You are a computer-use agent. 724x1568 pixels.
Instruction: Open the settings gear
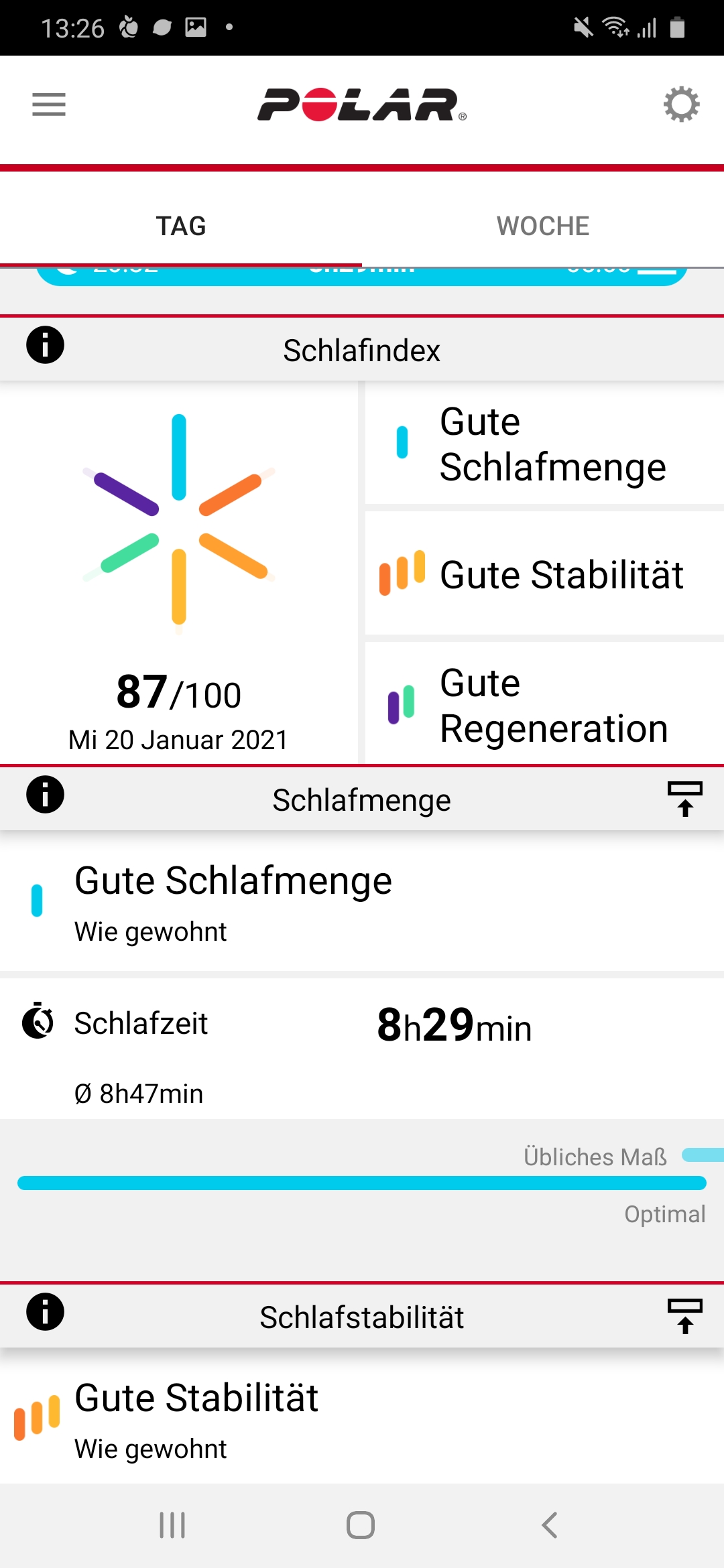(x=681, y=105)
